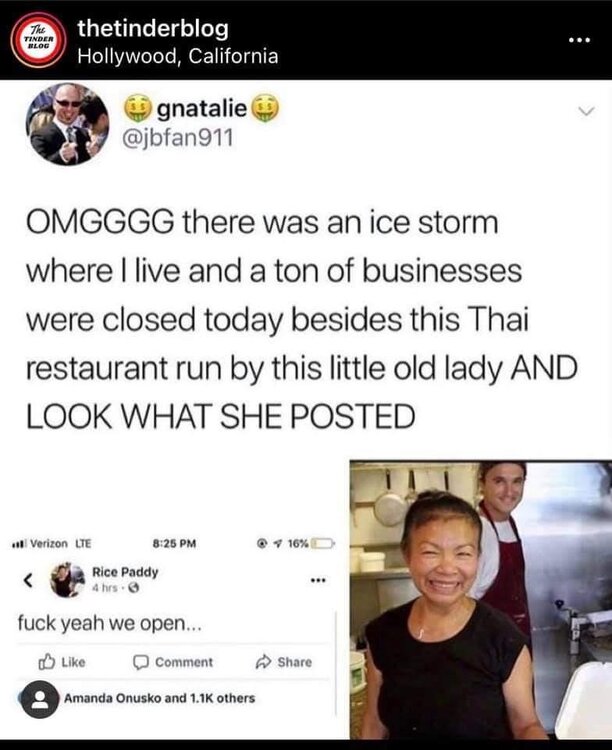Visit thetinderblog username link
612x750 pixels.
coord(152,28)
